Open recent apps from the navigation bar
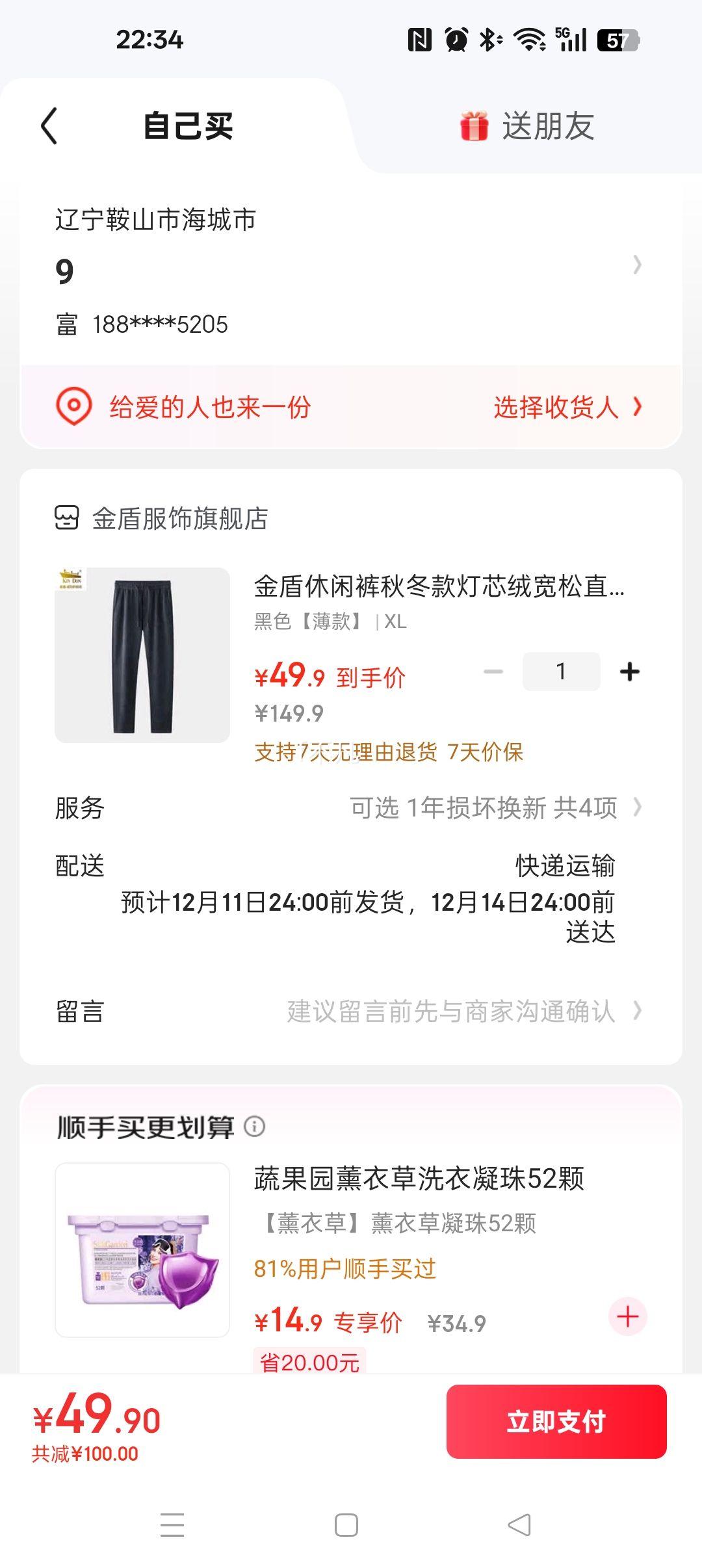Screen dimensions: 702x1568 (x=172, y=1525)
